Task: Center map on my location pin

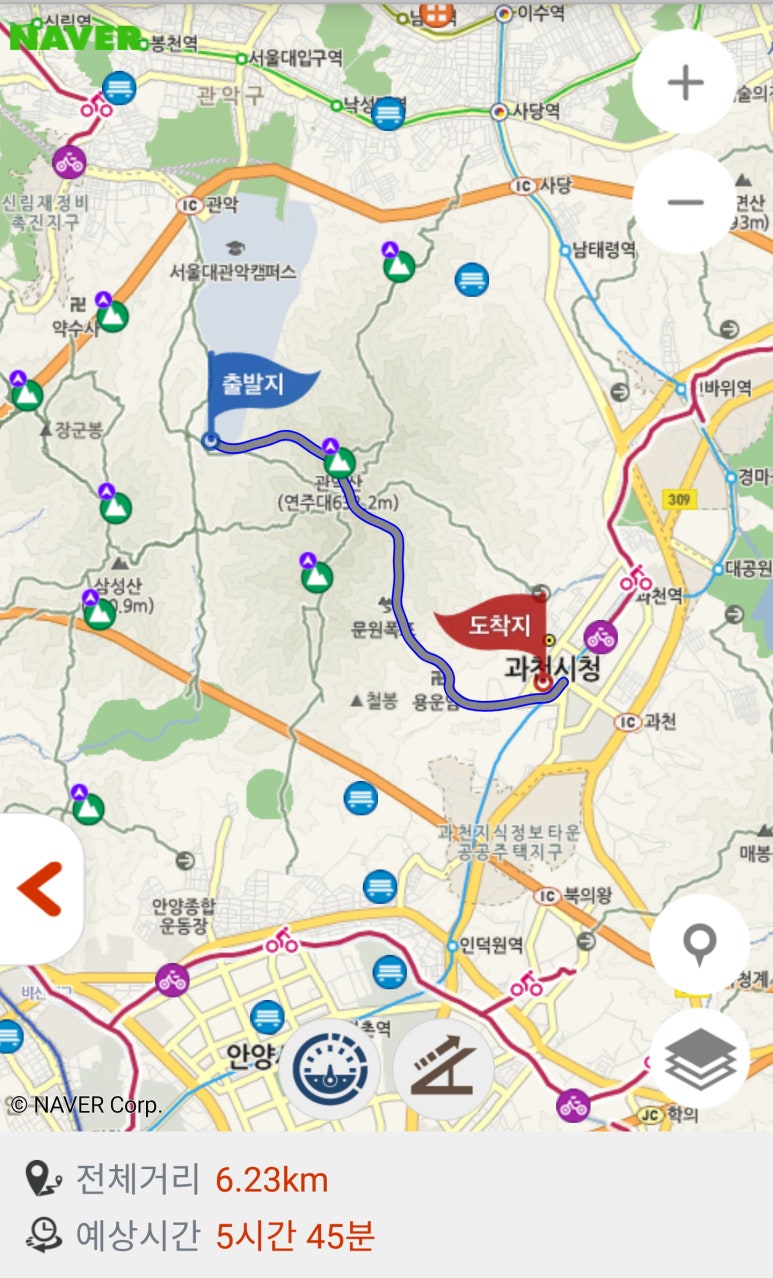Action: pyautogui.click(x=699, y=944)
